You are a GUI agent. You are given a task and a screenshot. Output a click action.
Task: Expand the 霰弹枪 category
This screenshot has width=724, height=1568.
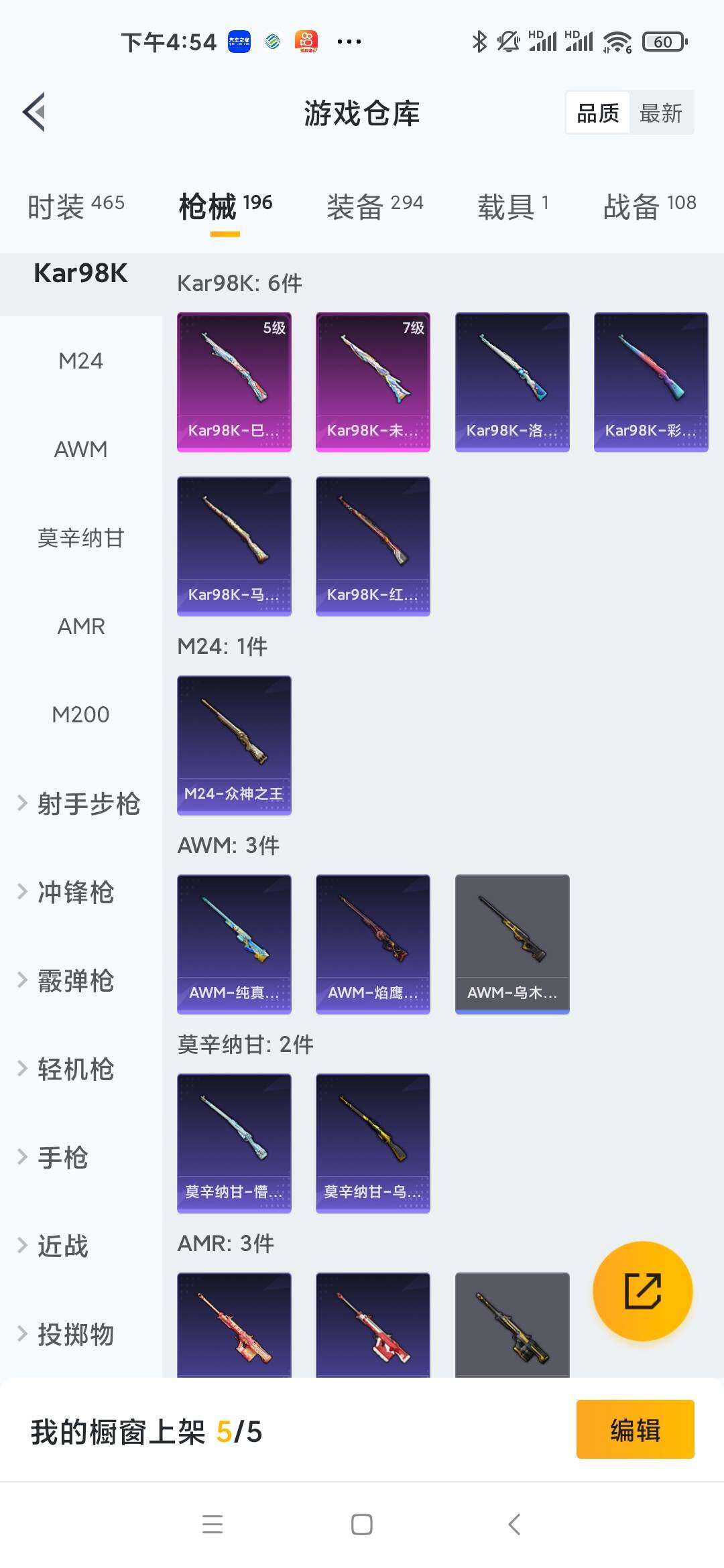pyautogui.click(x=75, y=980)
